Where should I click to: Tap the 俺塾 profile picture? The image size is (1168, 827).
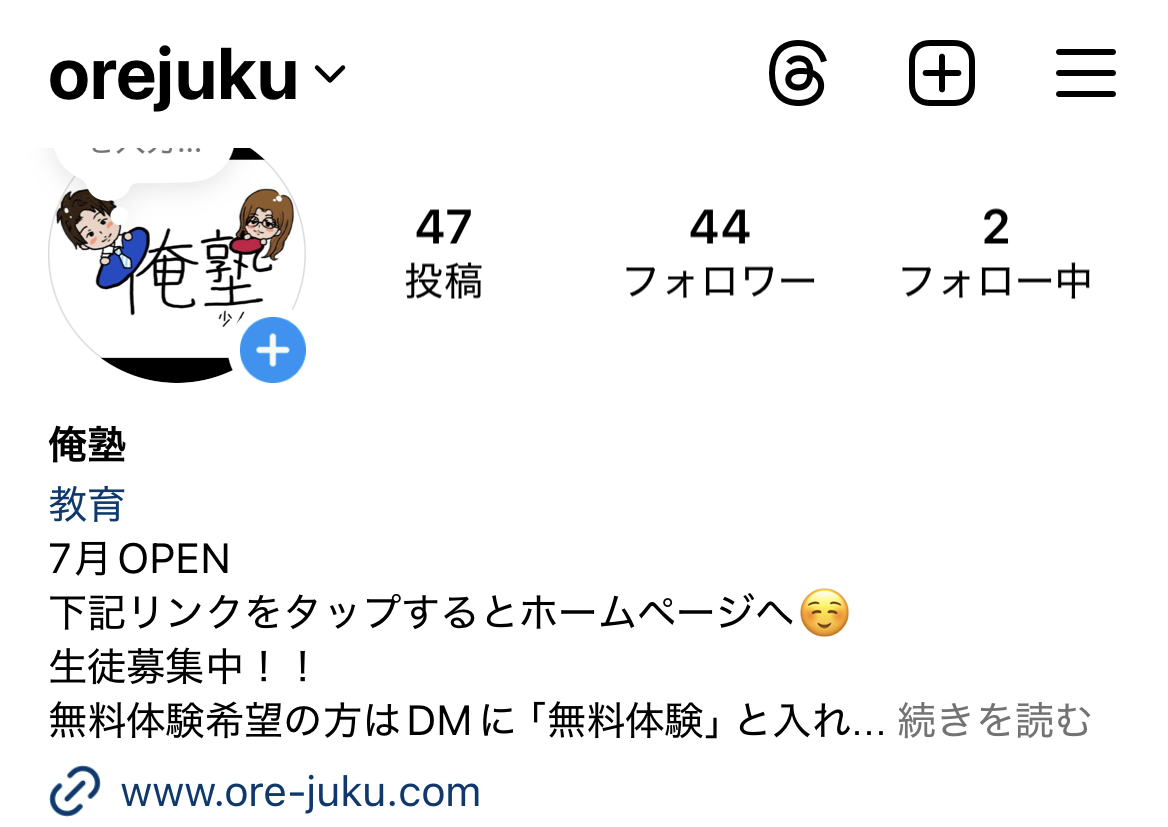coord(170,260)
